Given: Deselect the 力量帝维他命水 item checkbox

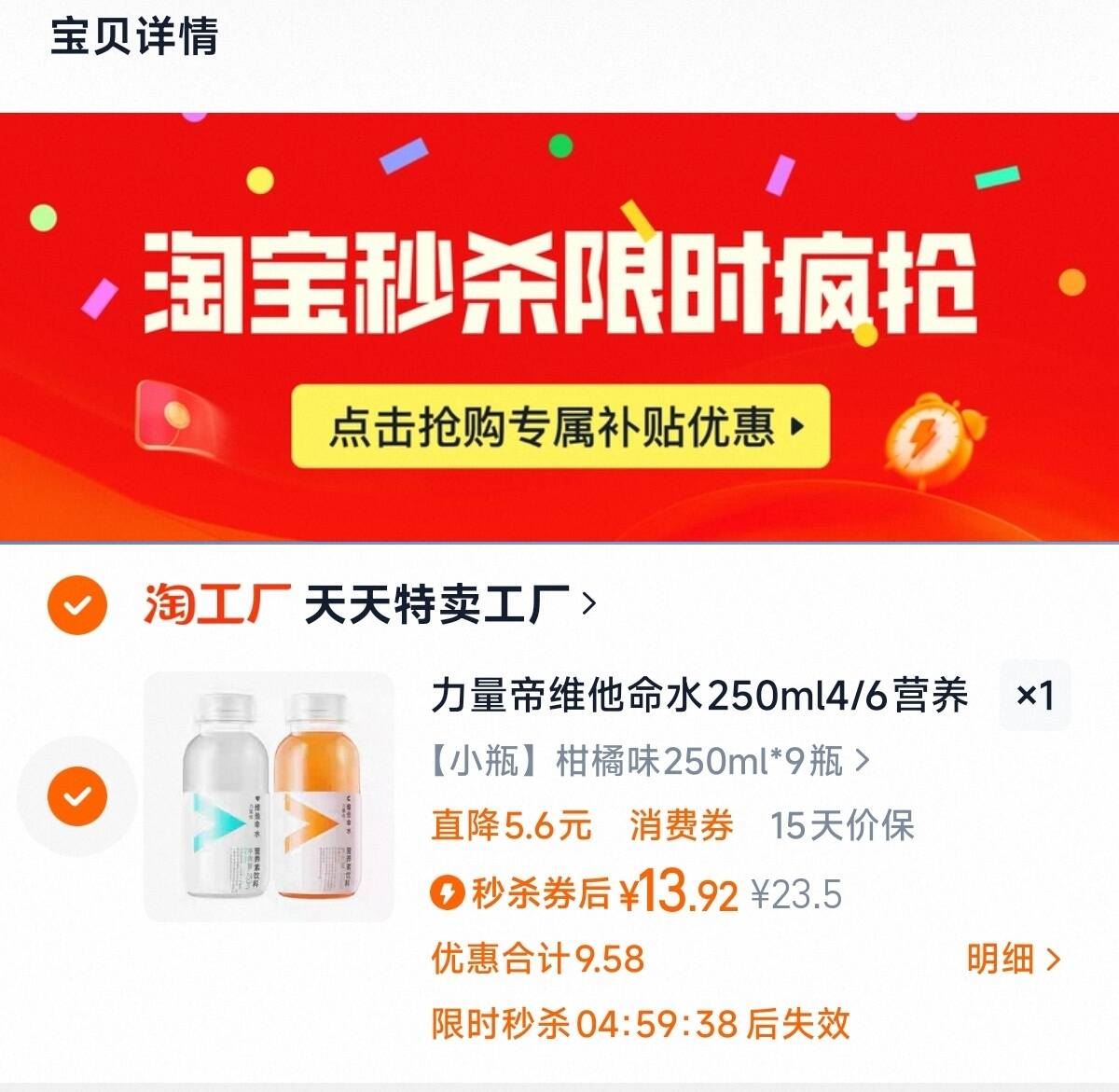Looking at the screenshot, I should click(78, 796).
